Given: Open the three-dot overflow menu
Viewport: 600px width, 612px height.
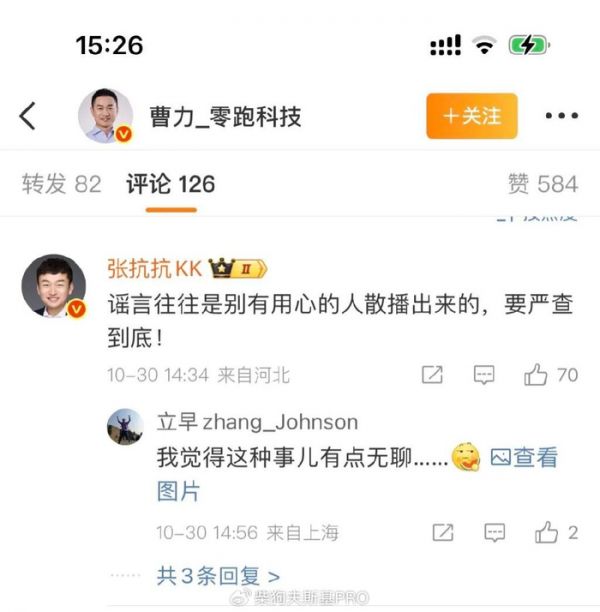Looking at the screenshot, I should pos(561,116).
